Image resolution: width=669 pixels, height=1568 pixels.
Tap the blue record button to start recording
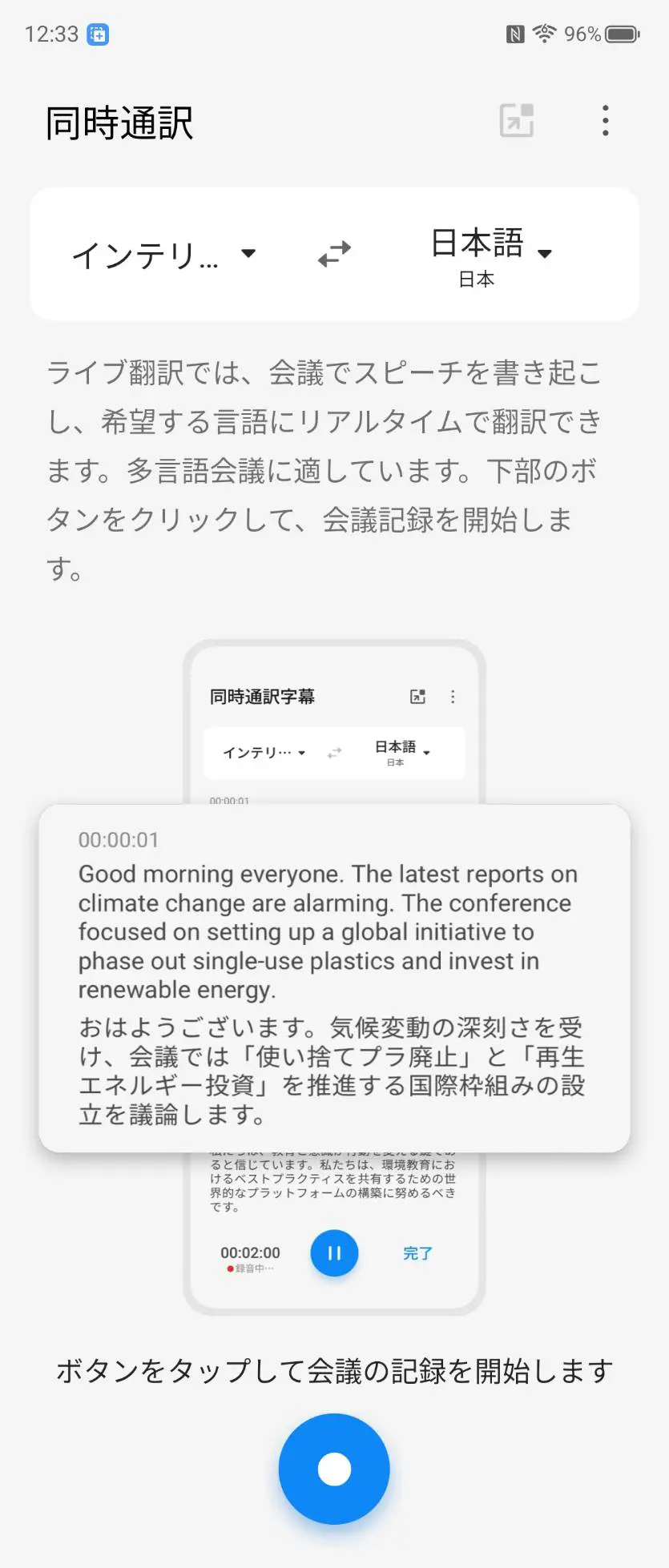point(334,1468)
